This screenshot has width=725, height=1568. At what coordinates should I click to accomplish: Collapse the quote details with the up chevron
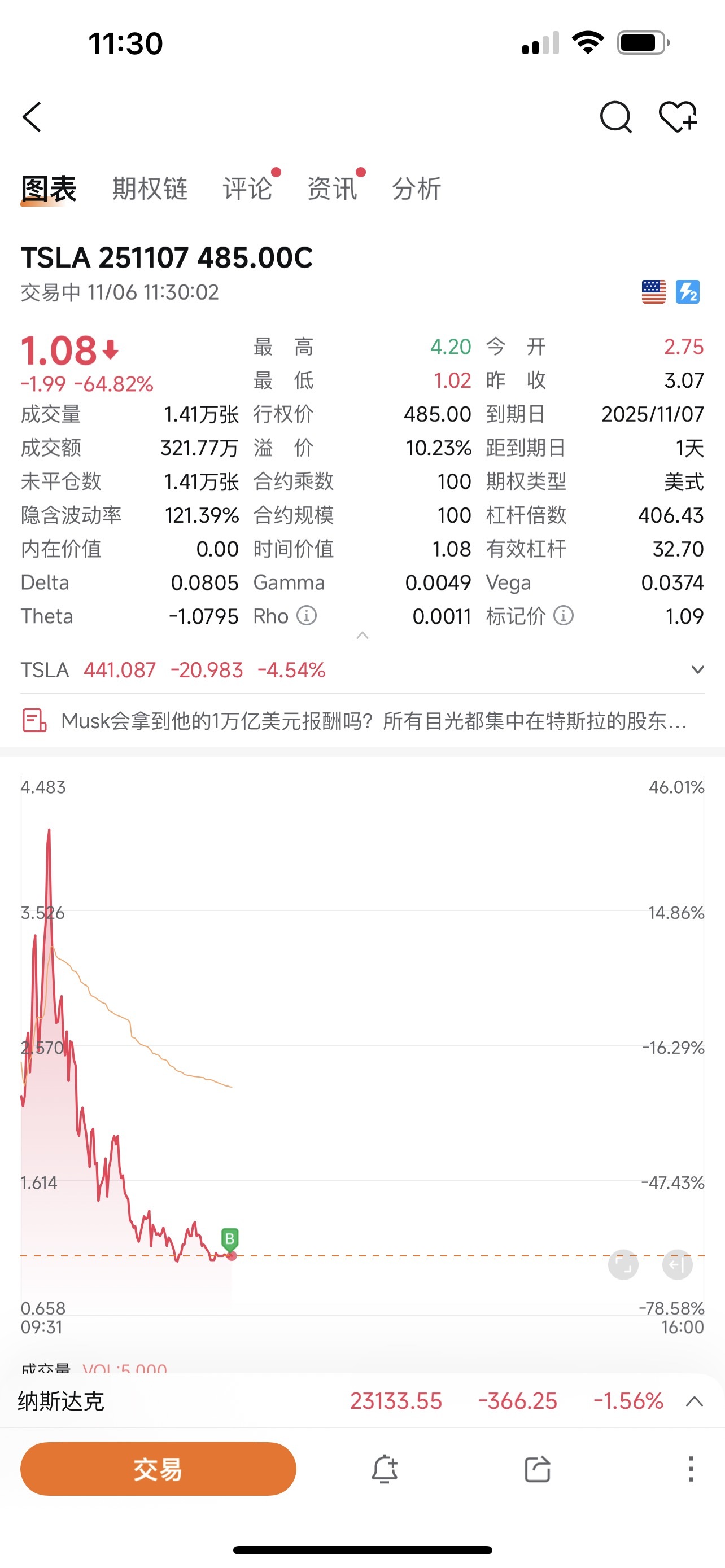(362, 636)
